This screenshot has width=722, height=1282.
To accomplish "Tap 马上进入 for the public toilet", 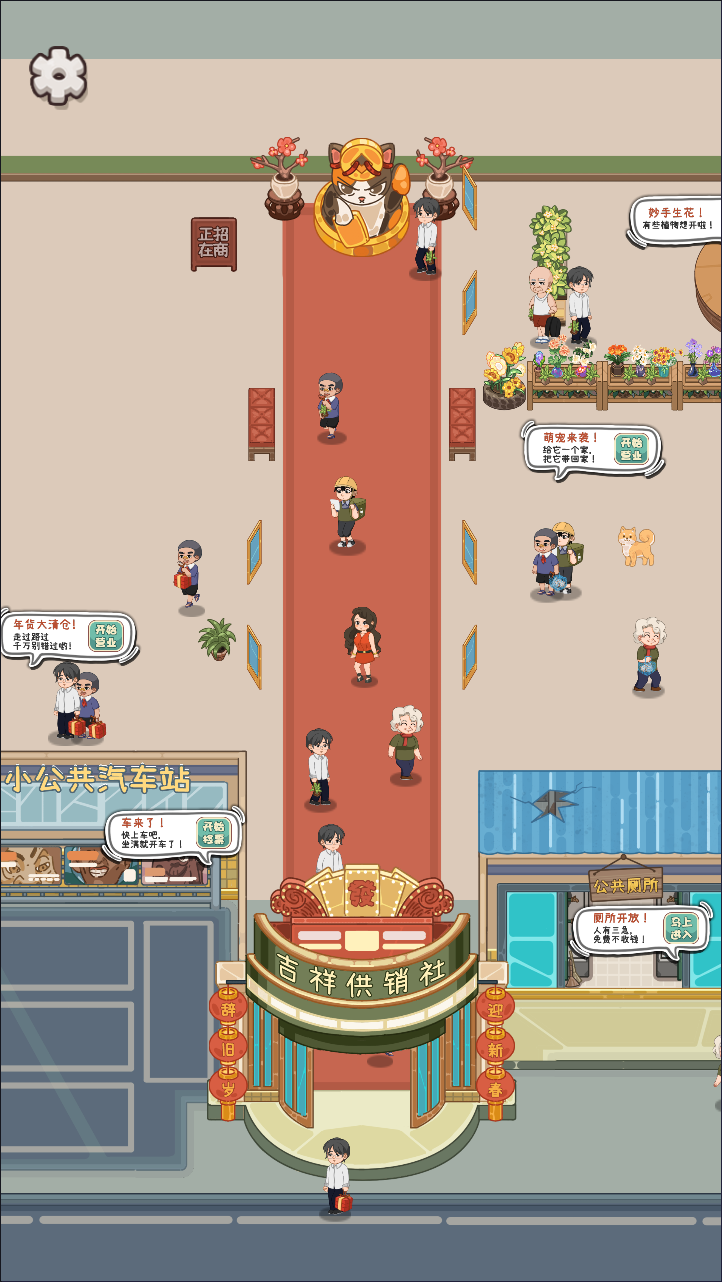I will tap(682, 929).
